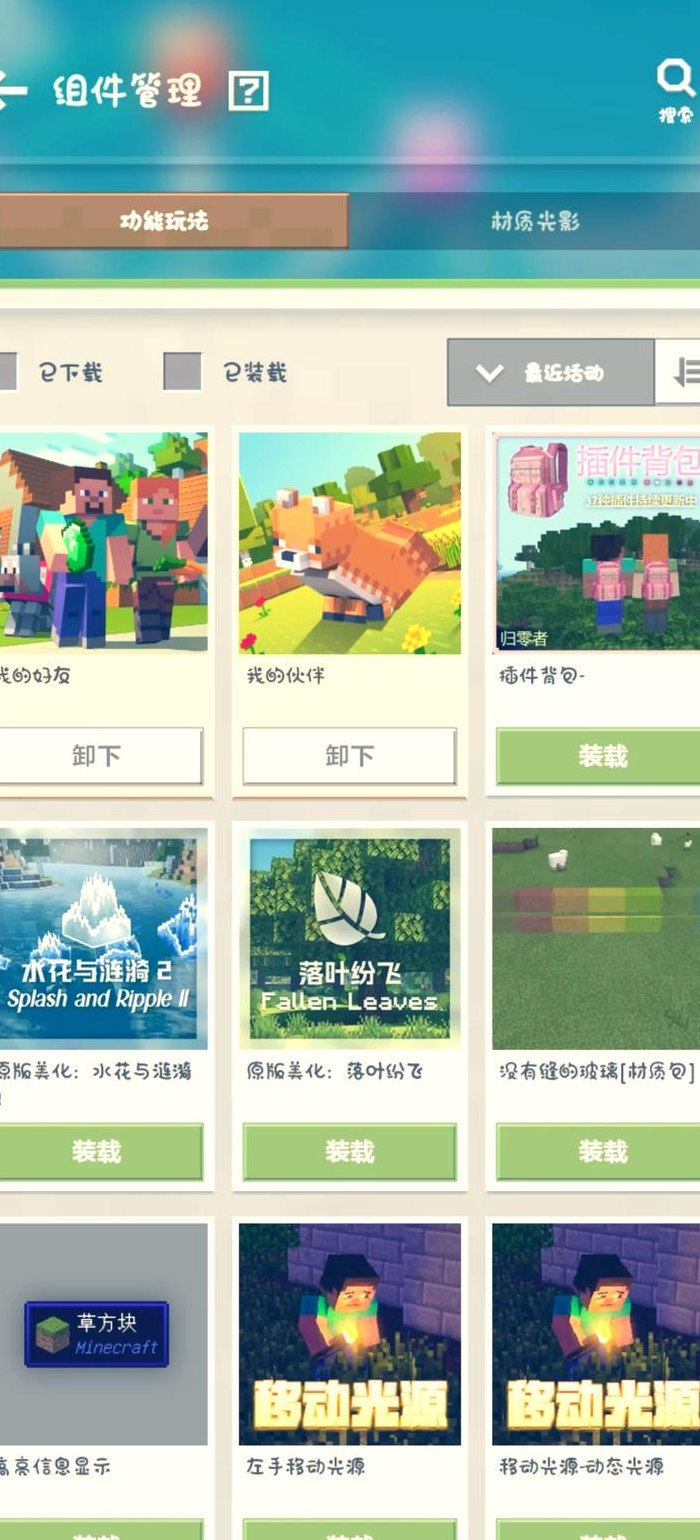Load 原版美化：落叶纷飞

tap(349, 1152)
